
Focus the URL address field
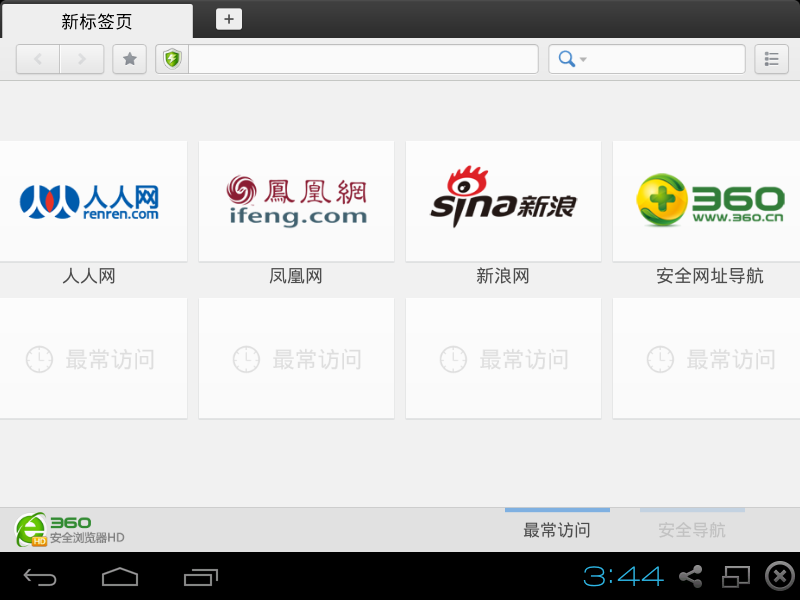(x=362, y=59)
